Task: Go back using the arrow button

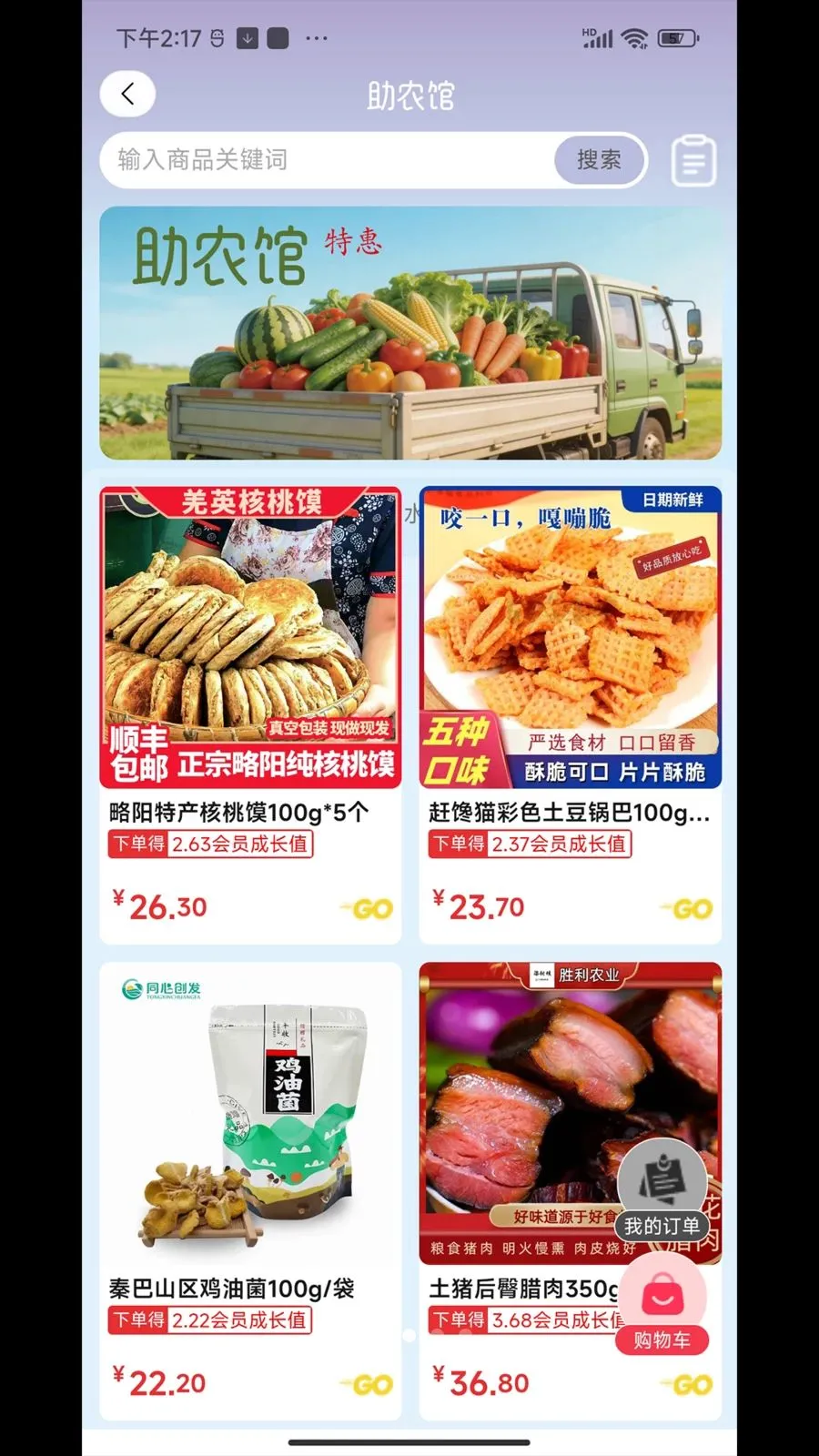Action: pos(127,94)
